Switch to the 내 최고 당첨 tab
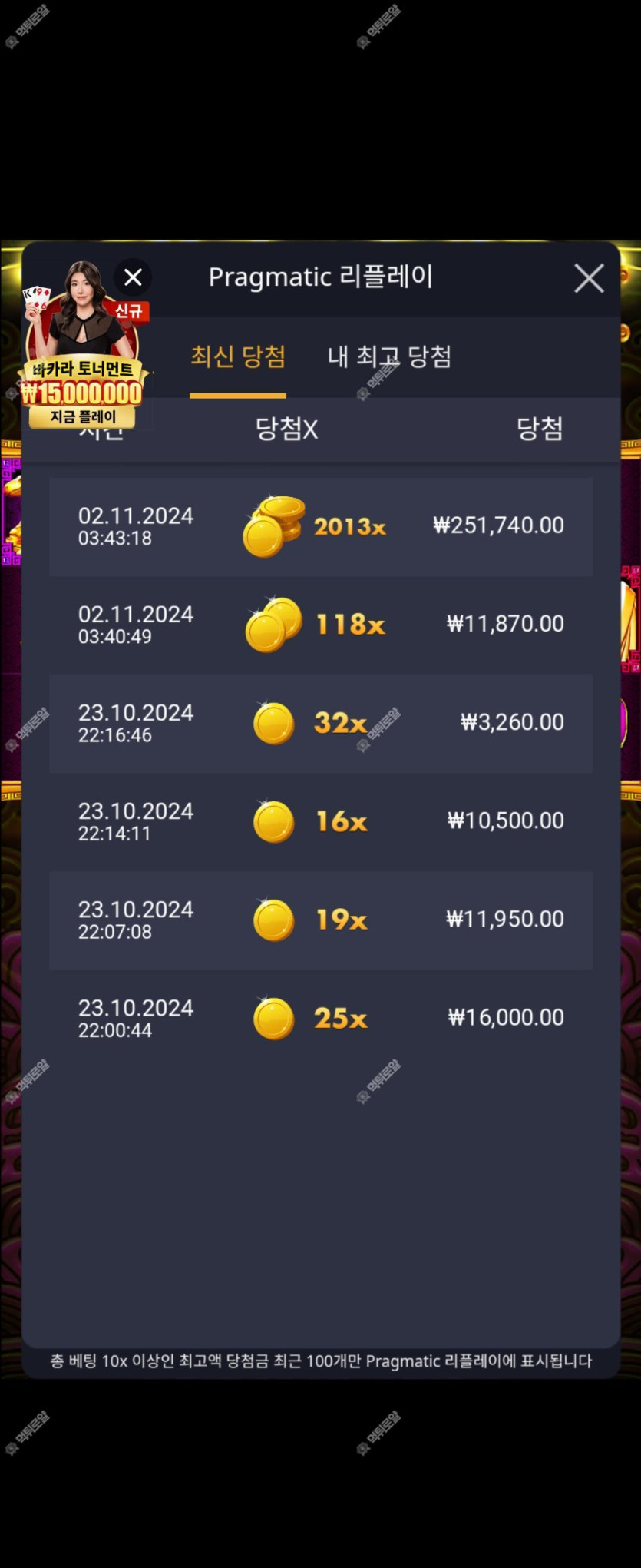 click(x=389, y=356)
